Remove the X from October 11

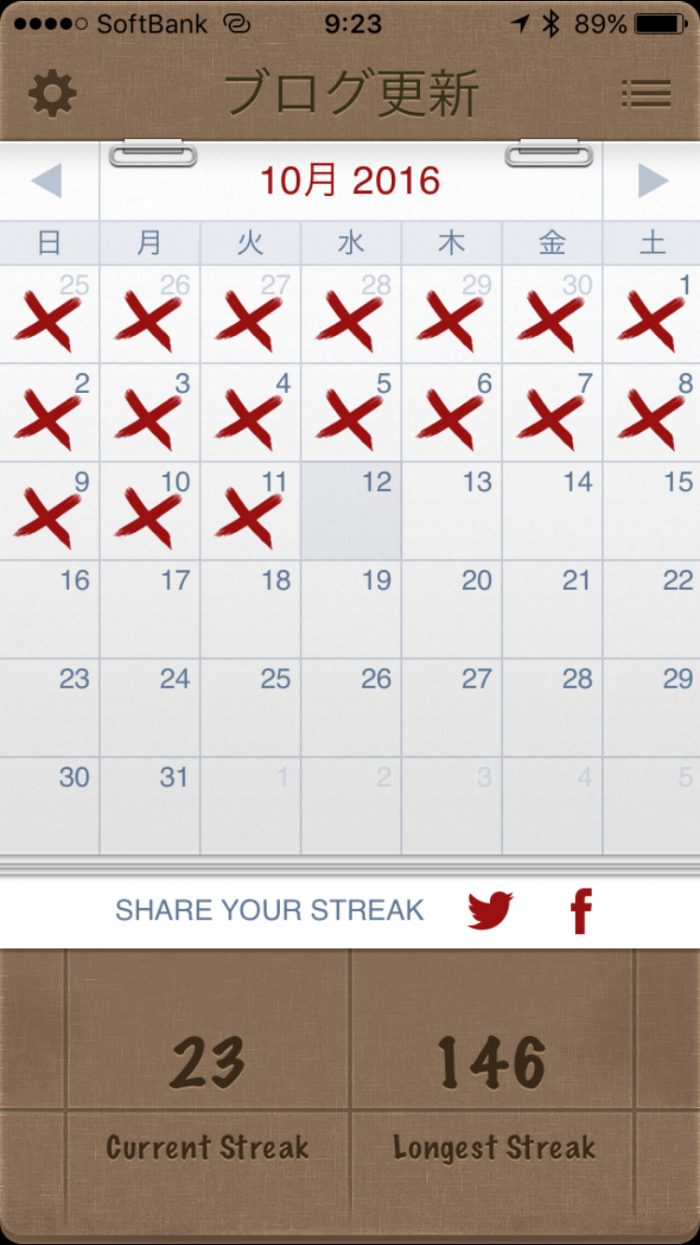point(250,511)
